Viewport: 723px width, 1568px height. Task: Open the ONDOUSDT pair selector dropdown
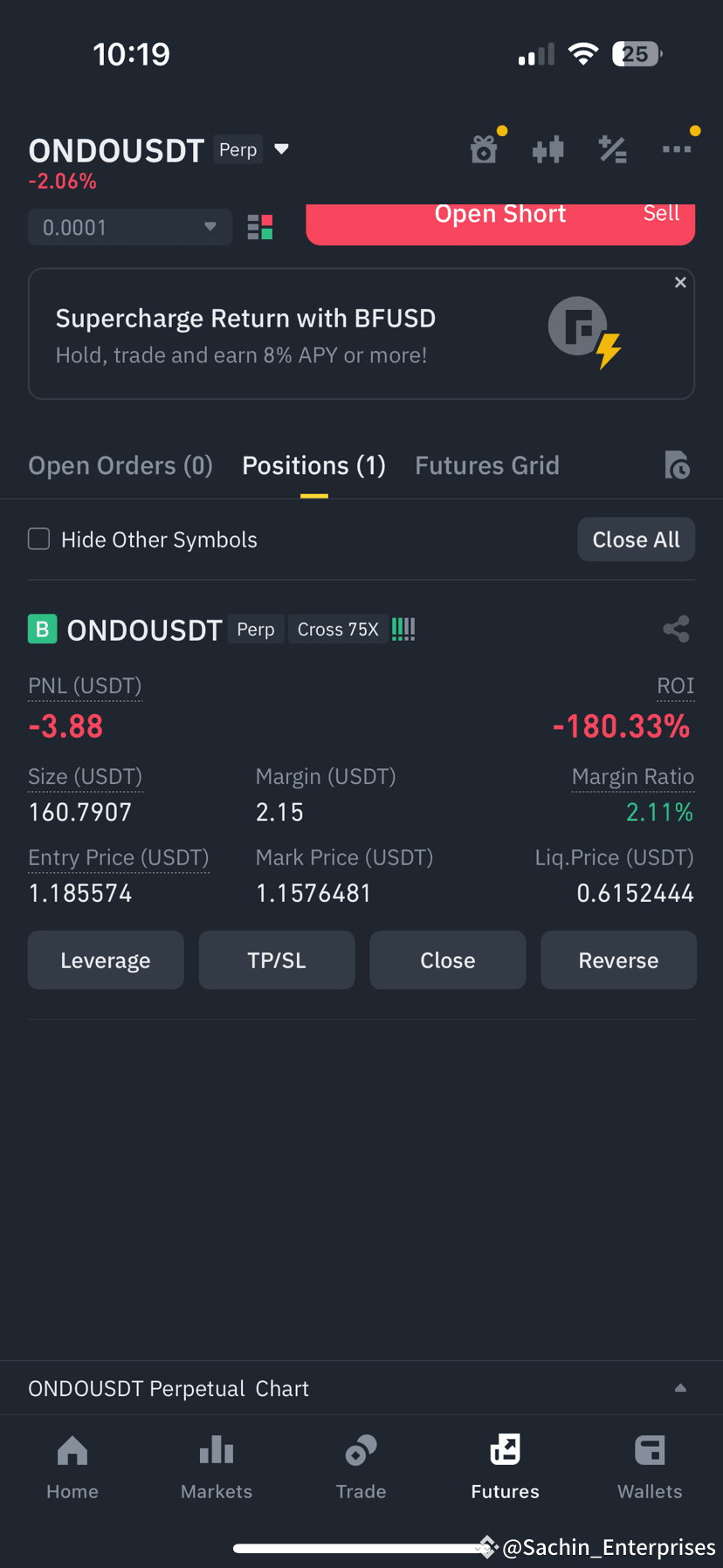pos(281,148)
